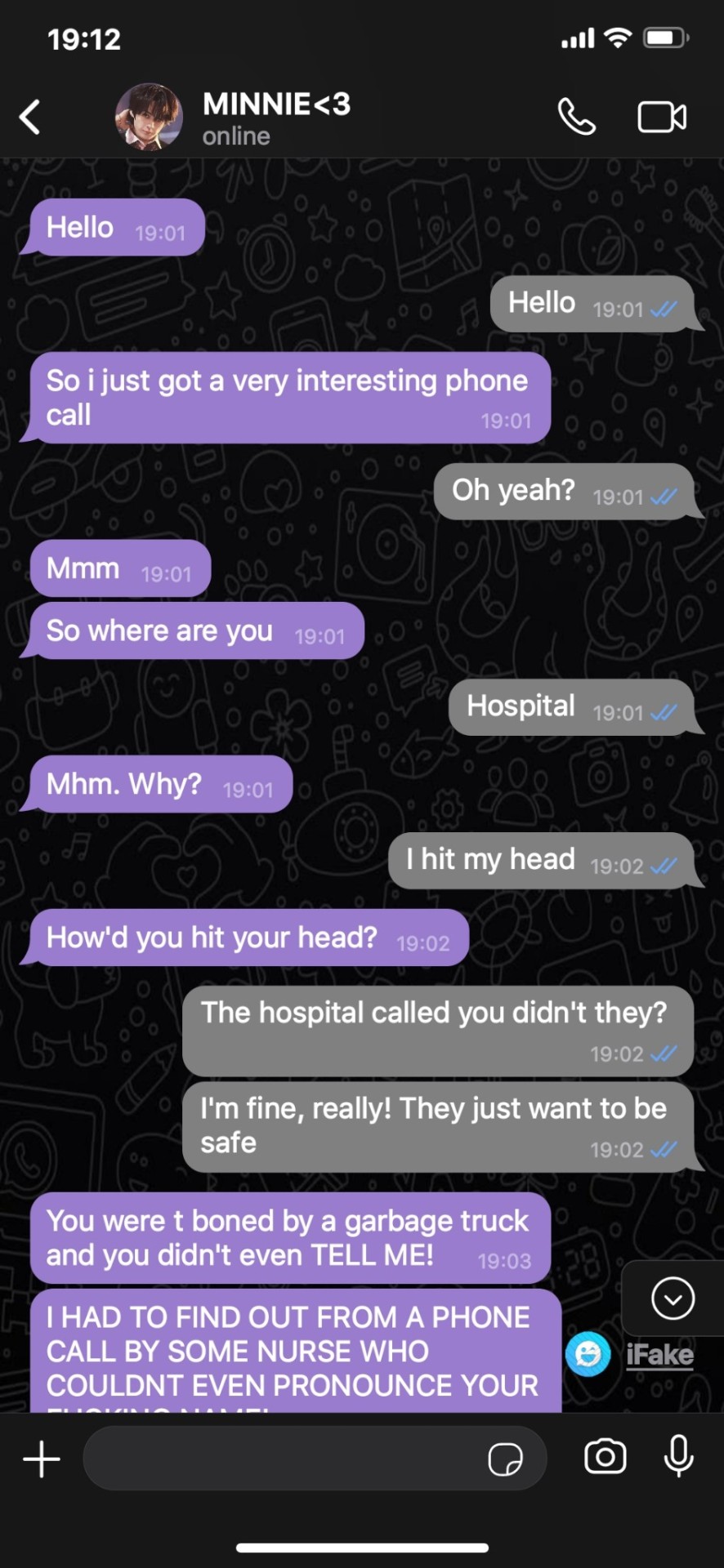This screenshot has height=1568, width=724.
Task: Start a video call with MINNIE<3
Action: pos(662,117)
